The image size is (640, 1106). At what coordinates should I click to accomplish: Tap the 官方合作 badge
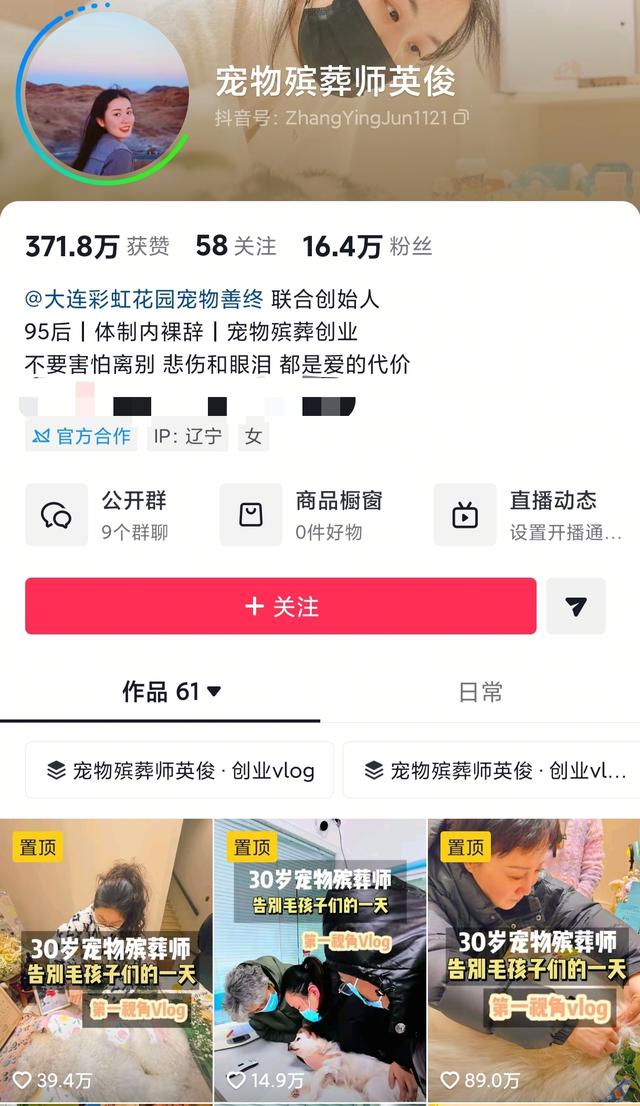pos(82,436)
